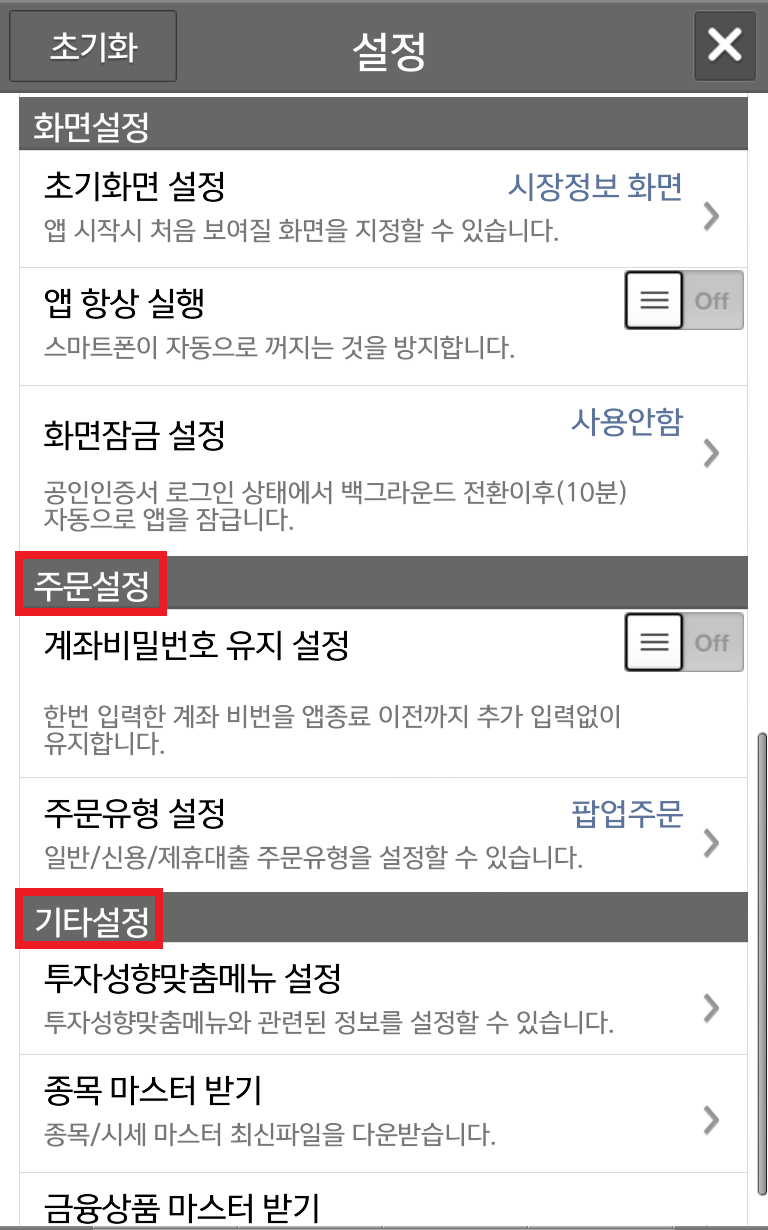This screenshot has height=1230, width=768.
Task: Open 금융상품 마스터 받기 row
Action: tap(384, 1202)
